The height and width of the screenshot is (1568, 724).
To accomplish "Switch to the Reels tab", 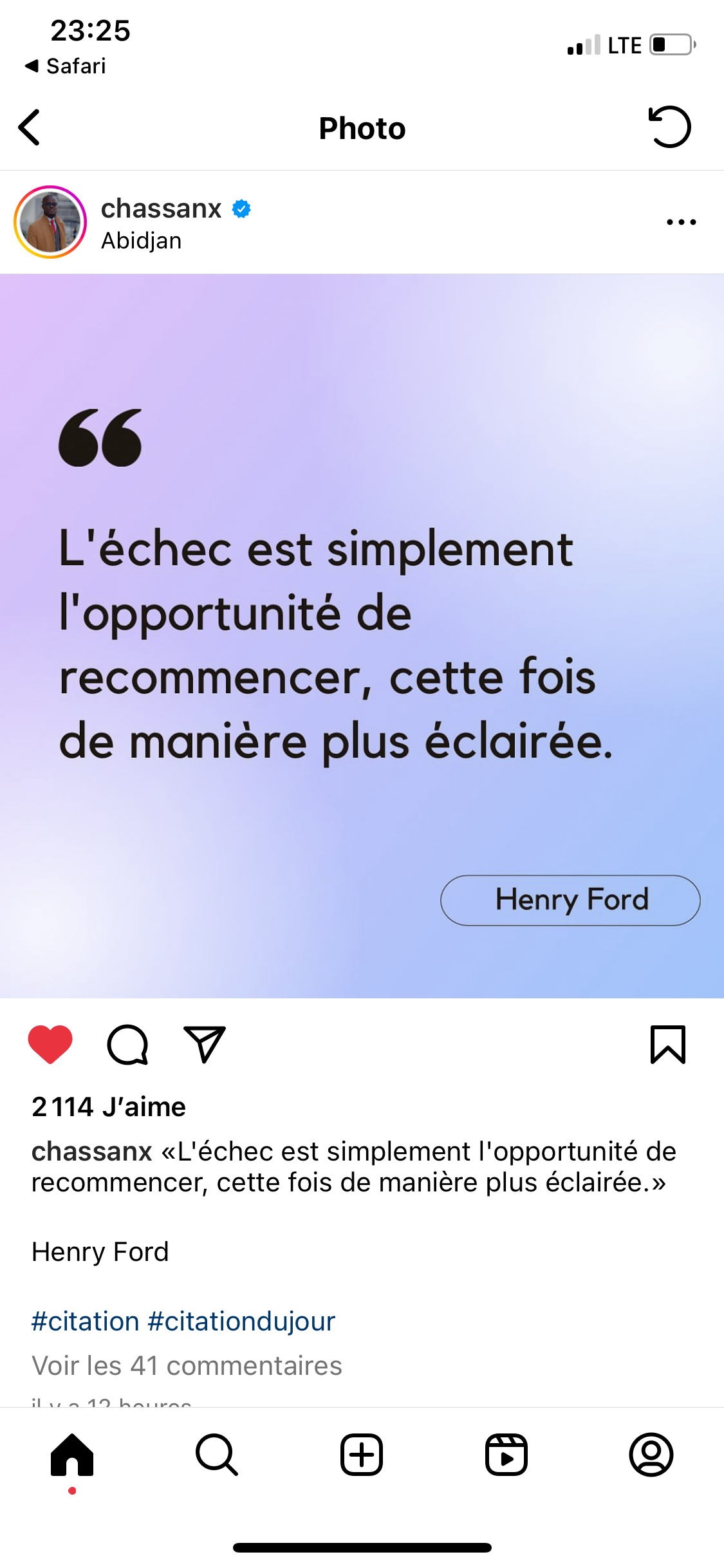I will point(506,1455).
